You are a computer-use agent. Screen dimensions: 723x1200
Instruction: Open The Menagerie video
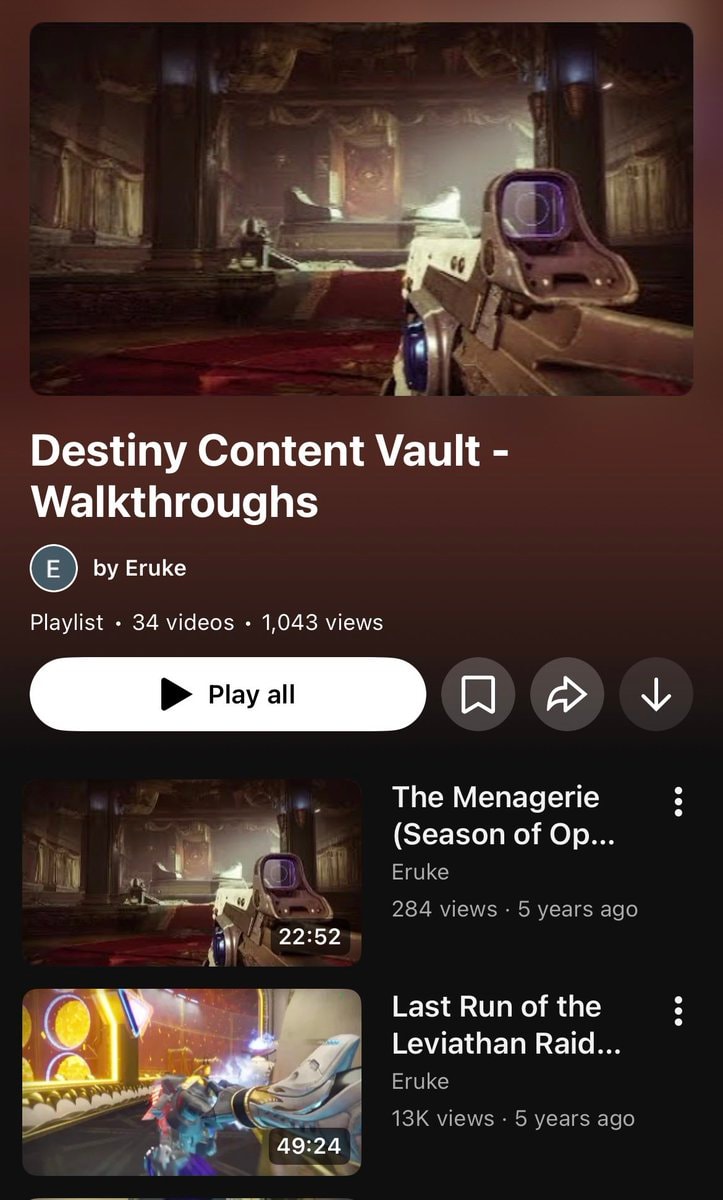point(192,873)
